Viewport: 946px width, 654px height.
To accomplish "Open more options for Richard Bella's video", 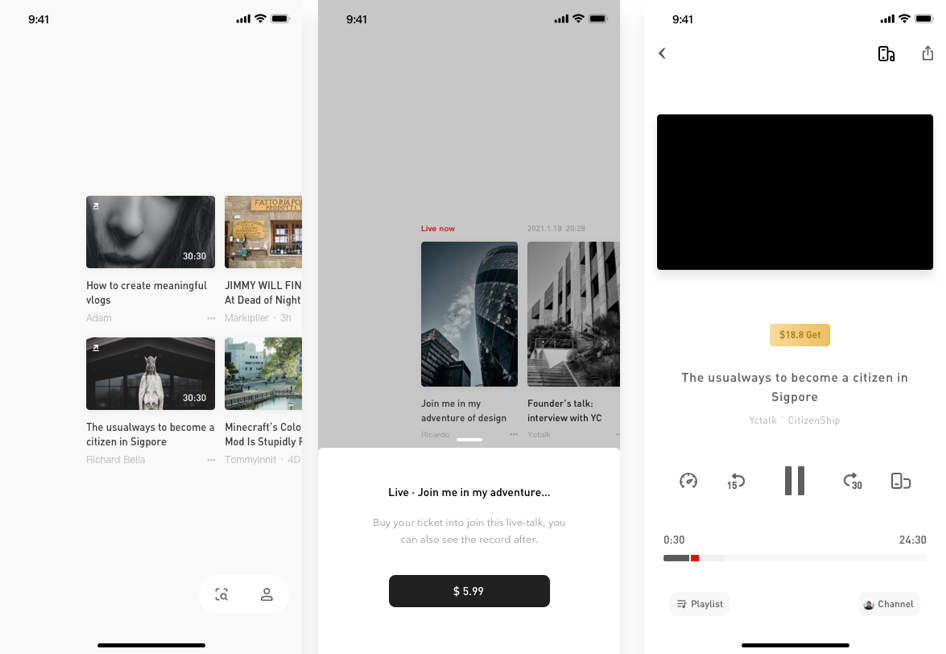I will (211, 460).
